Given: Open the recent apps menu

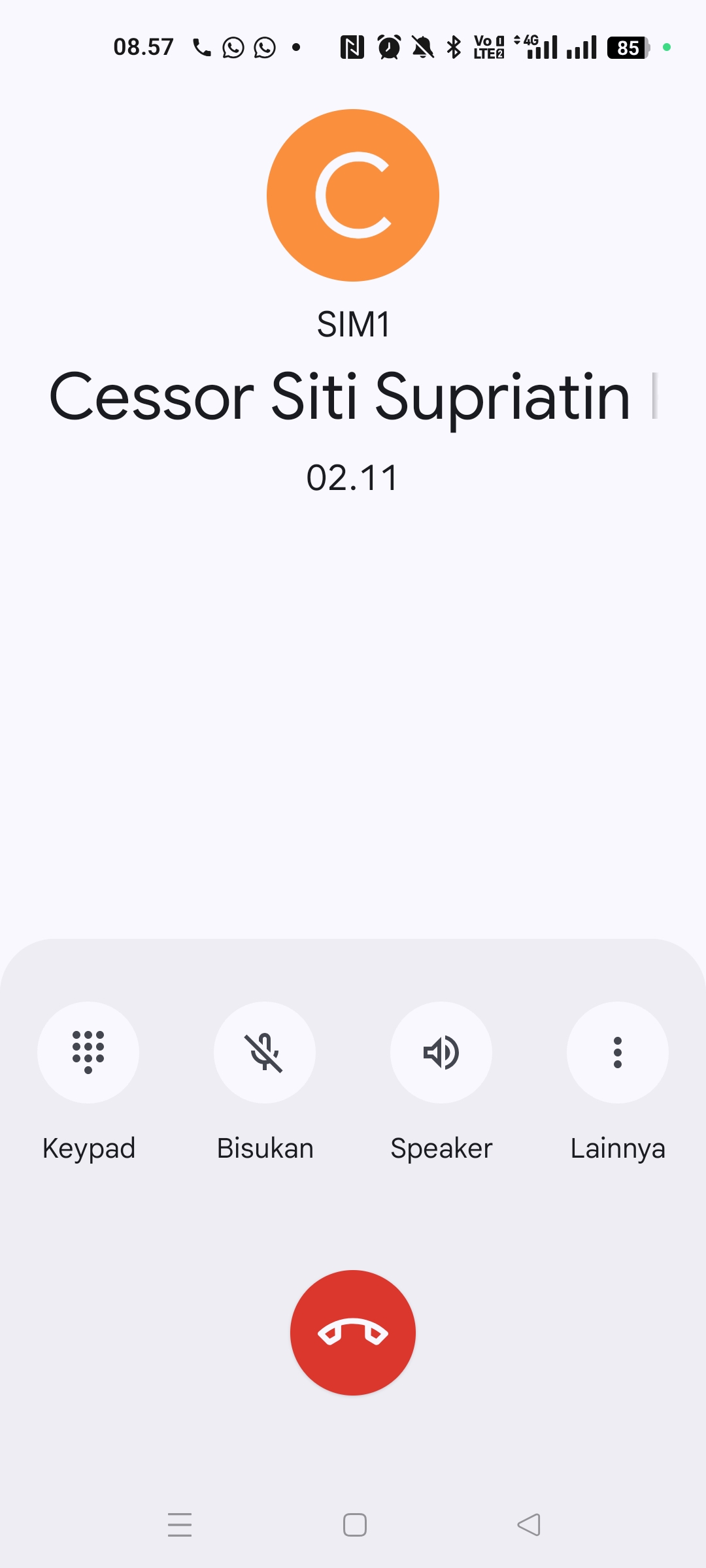Looking at the screenshot, I should (180, 1525).
